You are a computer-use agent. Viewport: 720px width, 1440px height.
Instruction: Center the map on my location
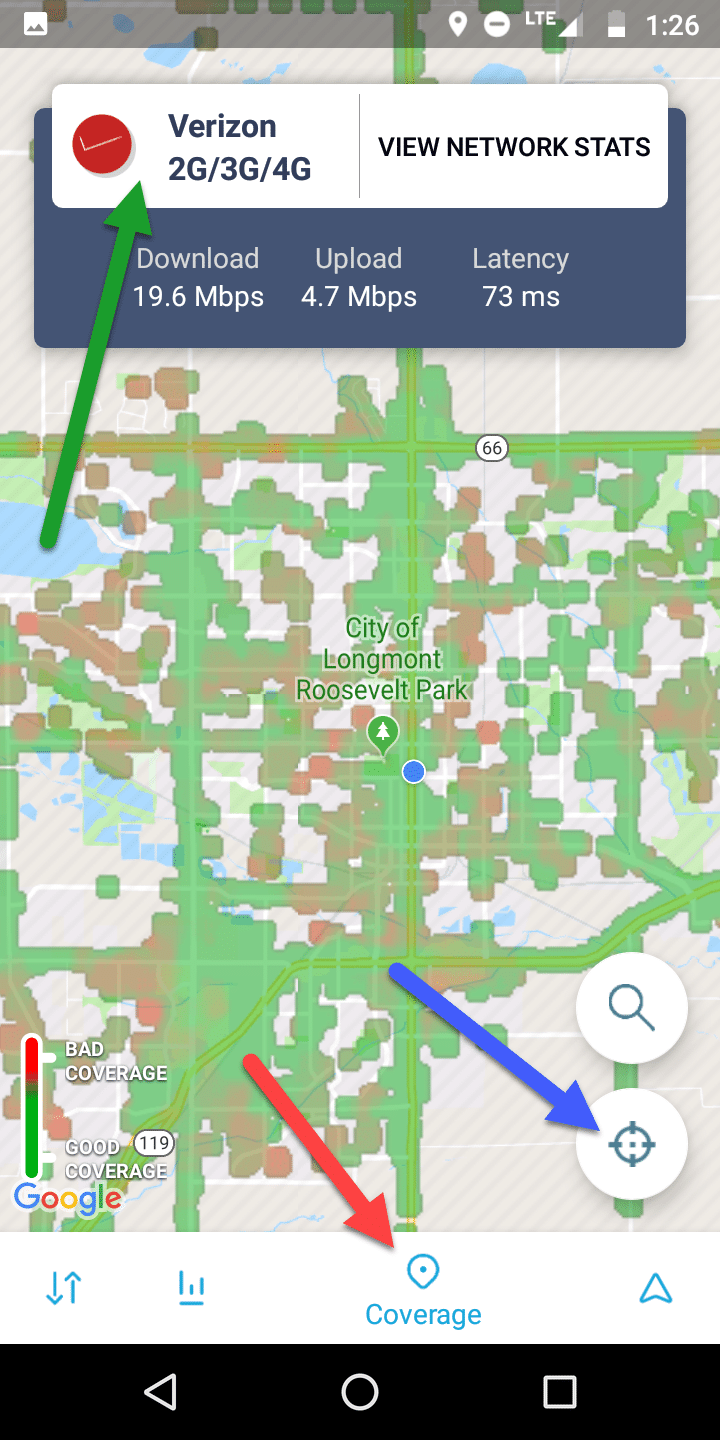(x=631, y=1144)
